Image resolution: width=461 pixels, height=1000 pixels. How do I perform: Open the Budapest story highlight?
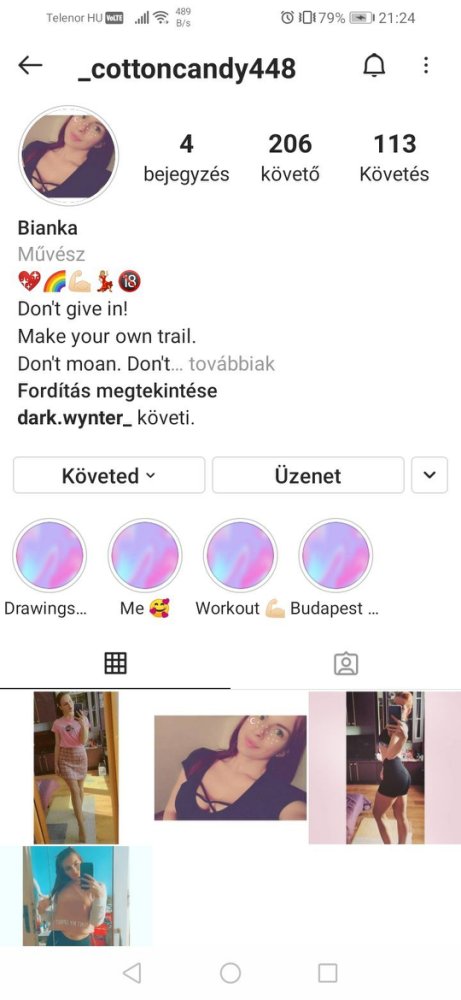coord(335,555)
